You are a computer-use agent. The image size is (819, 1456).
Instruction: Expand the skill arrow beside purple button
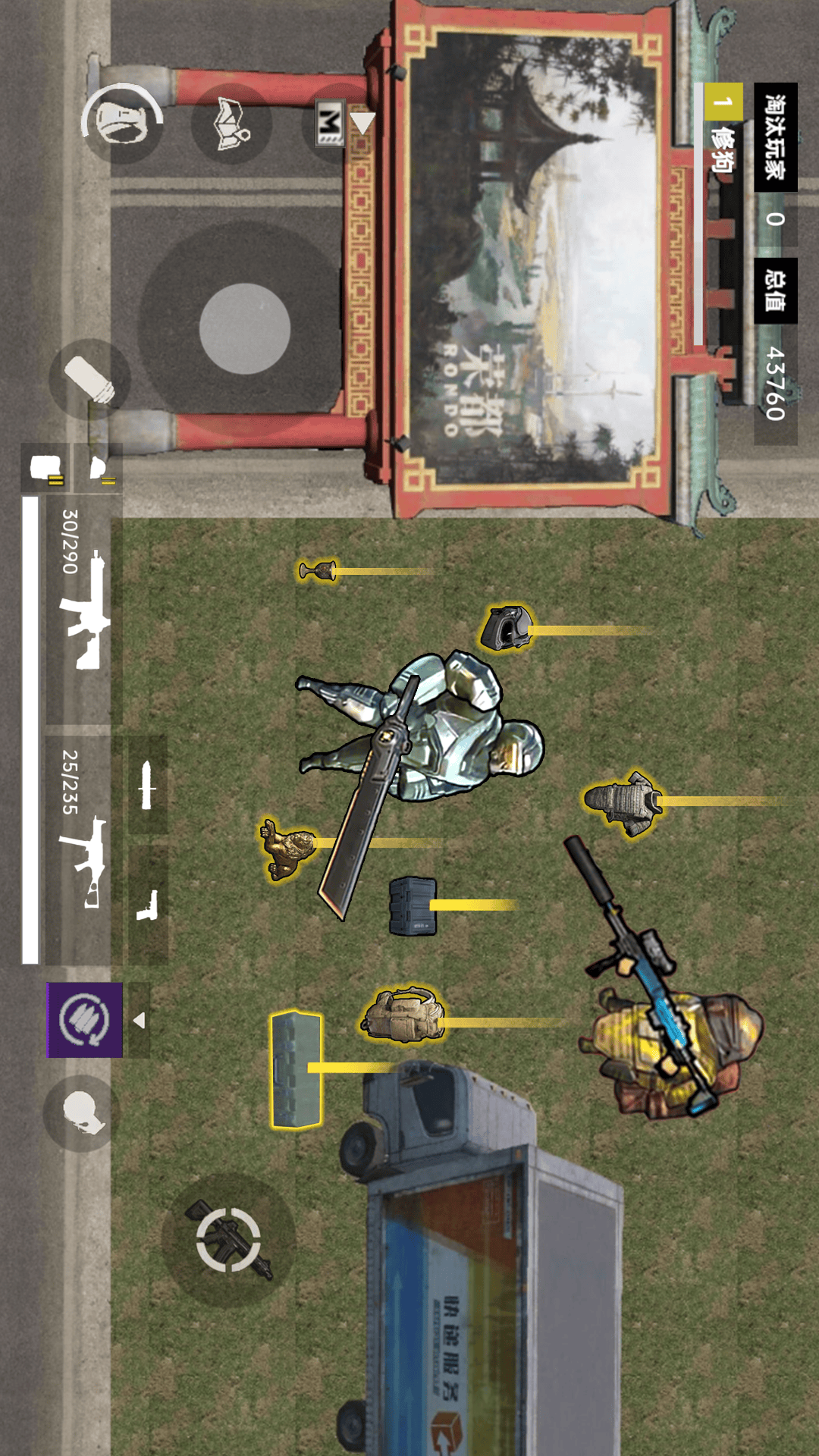click(x=139, y=1021)
